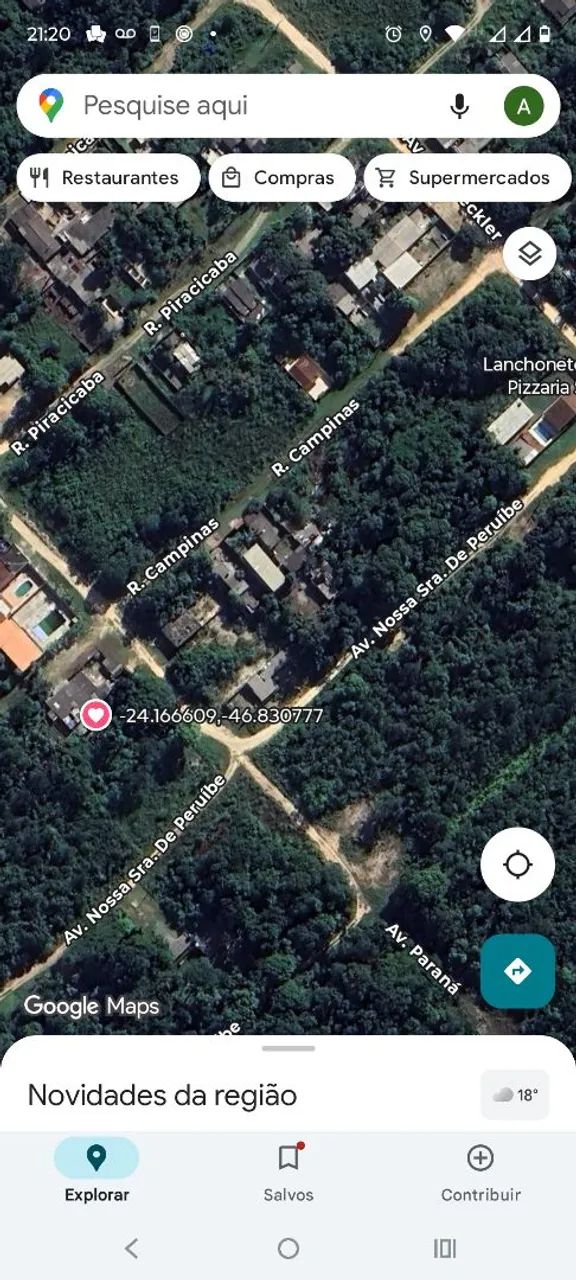
Task: Show Supermercados on the map
Action: click(x=467, y=178)
